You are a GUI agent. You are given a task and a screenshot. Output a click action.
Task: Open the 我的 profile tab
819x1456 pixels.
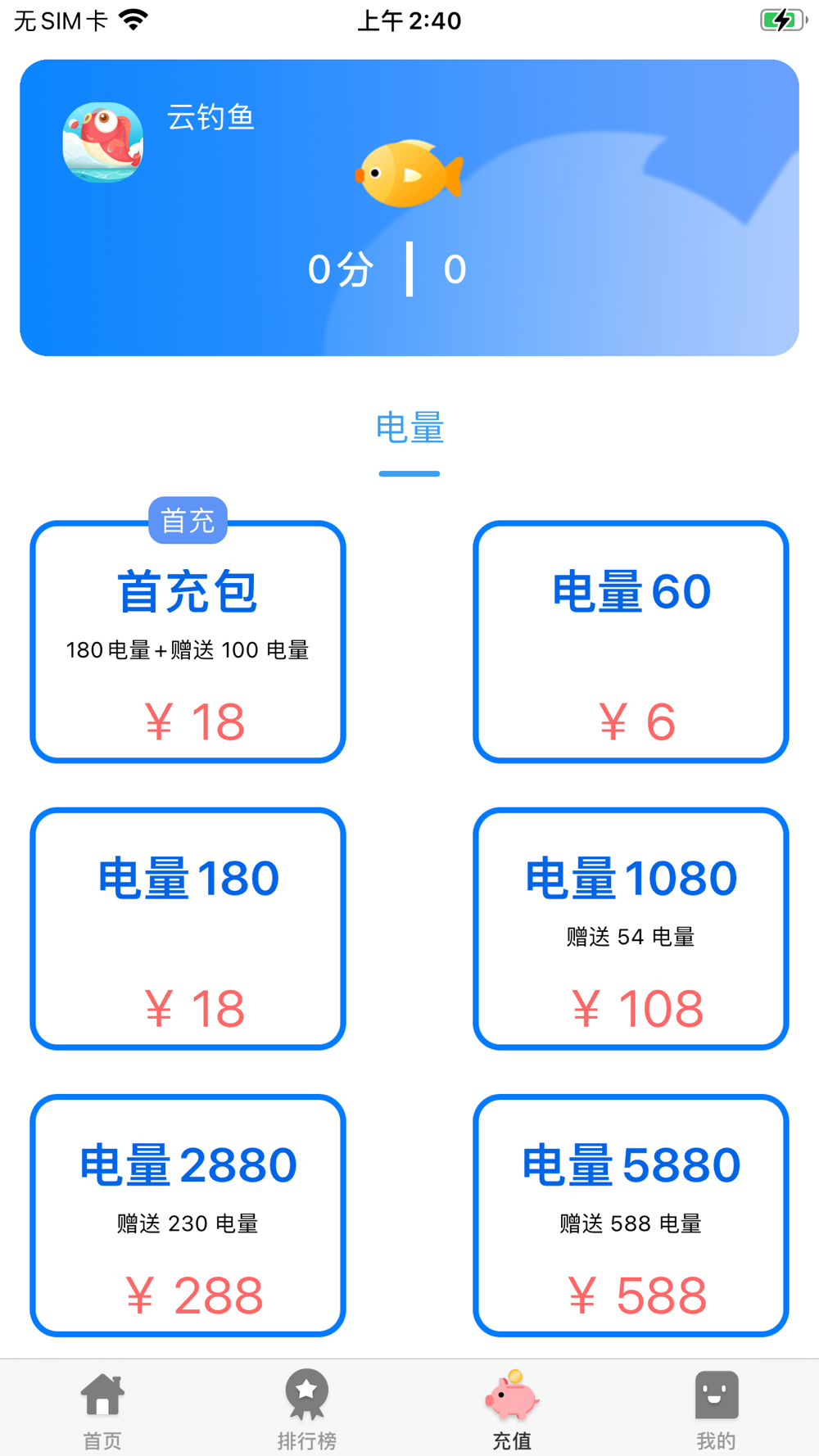click(x=717, y=1409)
